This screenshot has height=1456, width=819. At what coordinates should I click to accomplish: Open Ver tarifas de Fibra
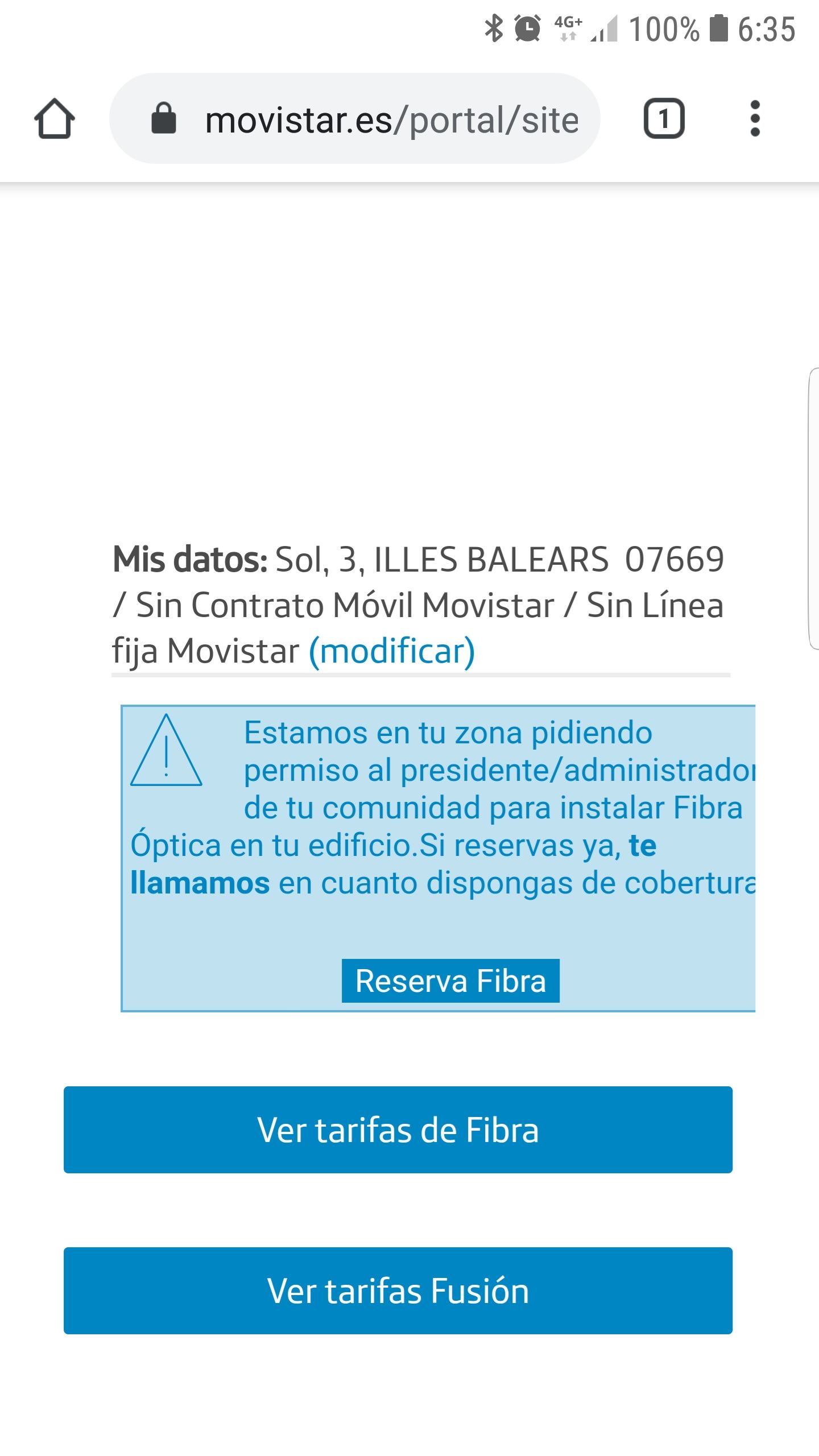(x=398, y=1130)
